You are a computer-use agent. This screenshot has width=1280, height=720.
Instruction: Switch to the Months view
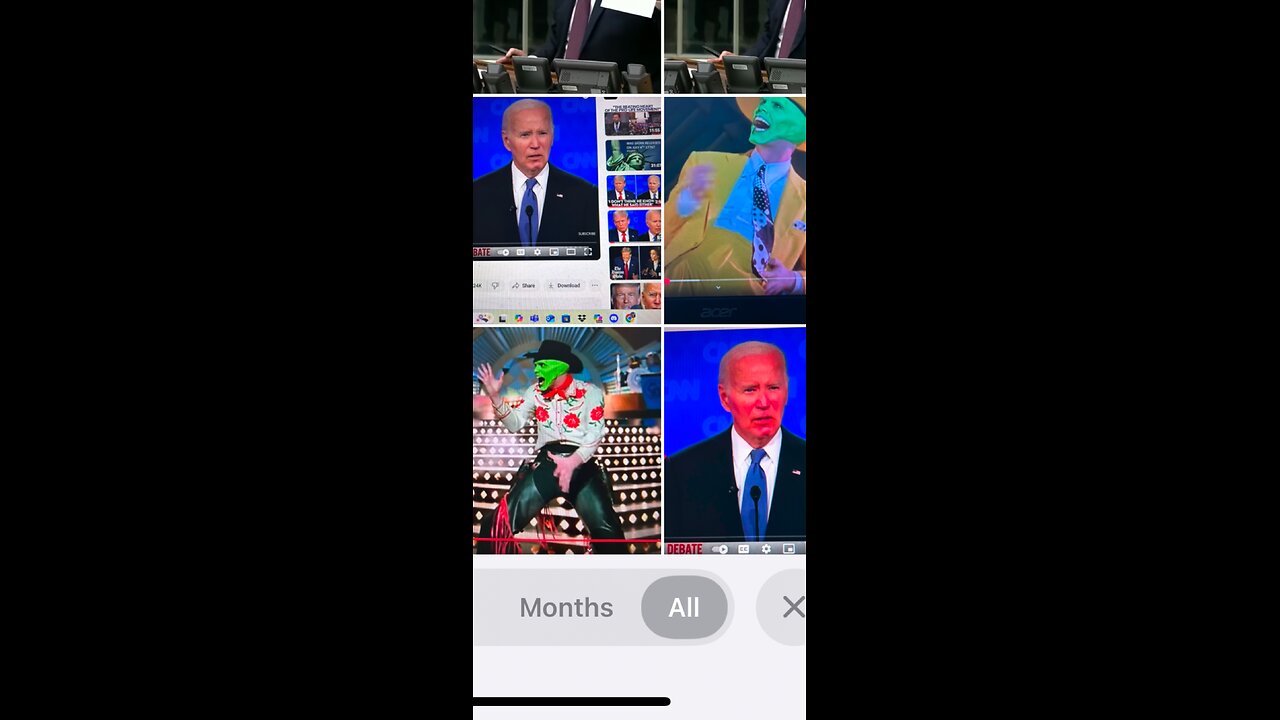566,607
